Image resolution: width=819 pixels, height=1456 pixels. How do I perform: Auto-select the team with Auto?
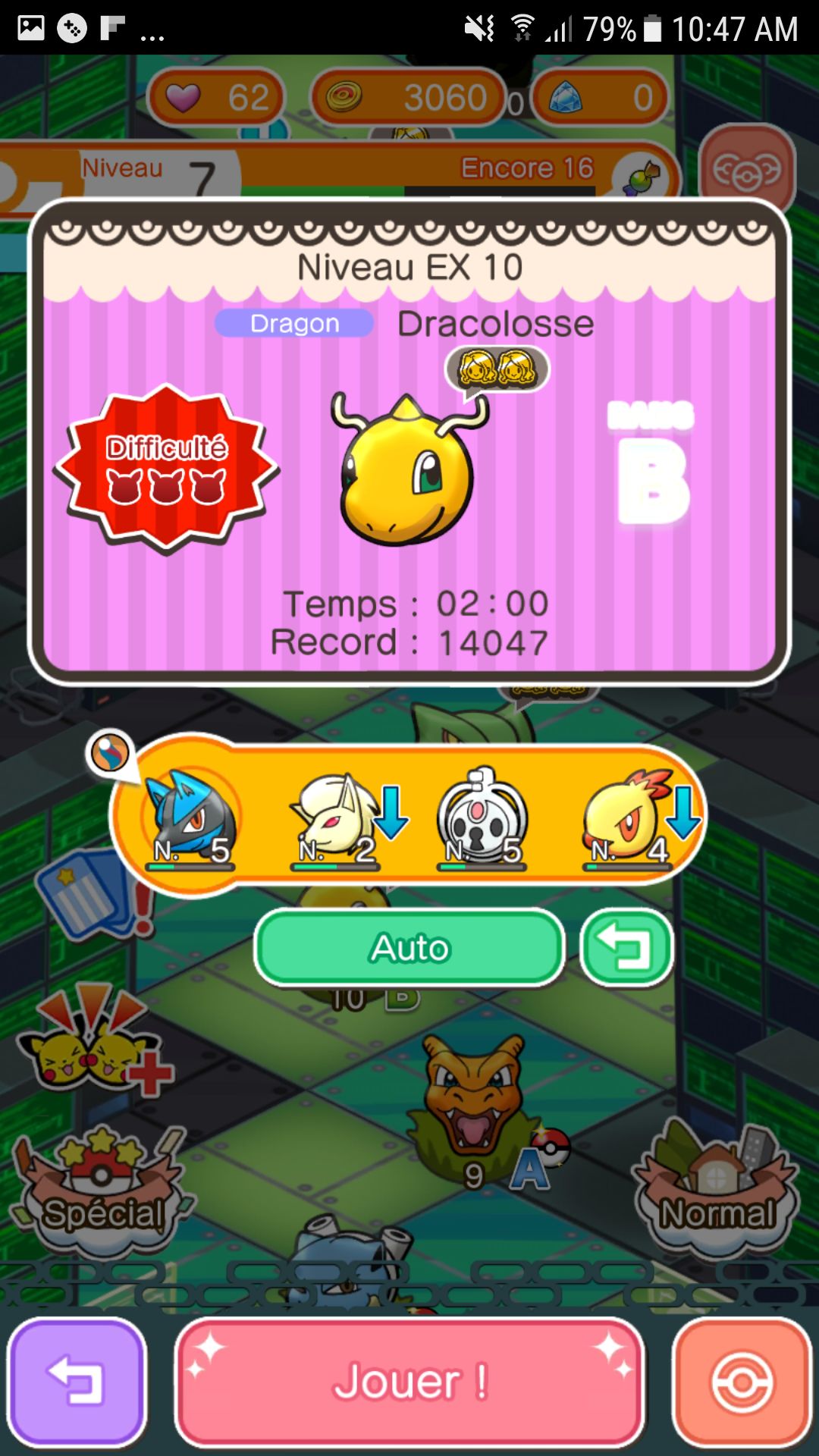point(409,948)
